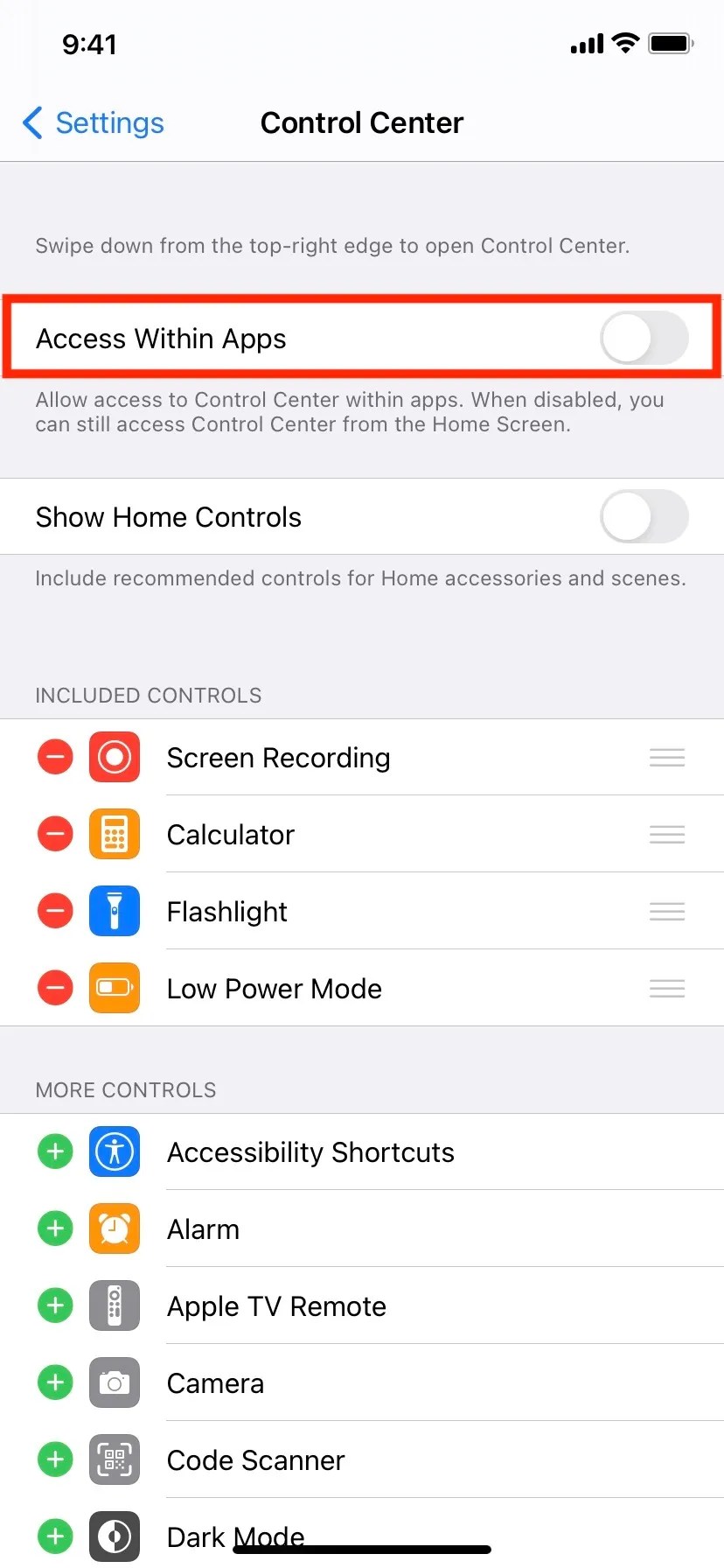
Task: Select the Alarm clock icon
Action: 115,1228
